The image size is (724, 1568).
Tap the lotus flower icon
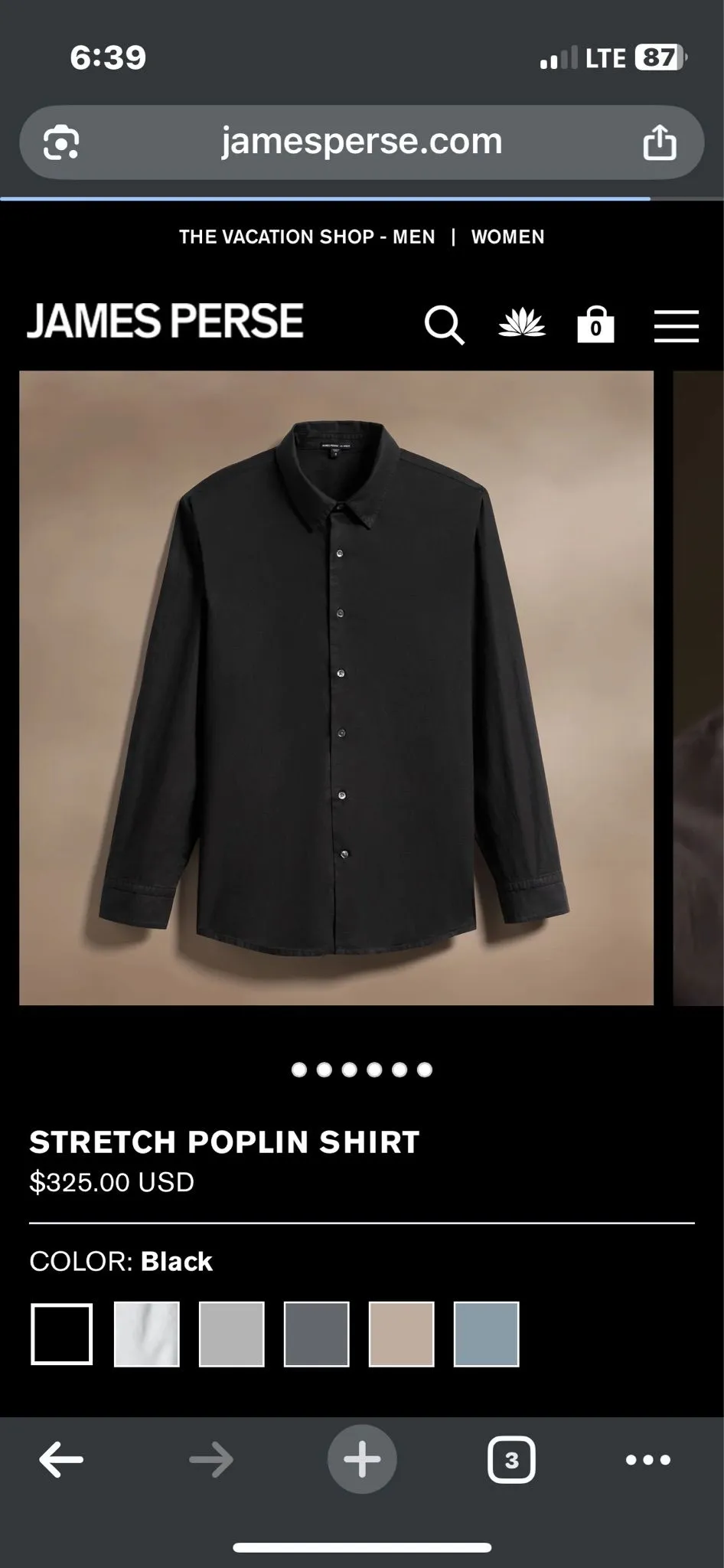[x=522, y=323]
